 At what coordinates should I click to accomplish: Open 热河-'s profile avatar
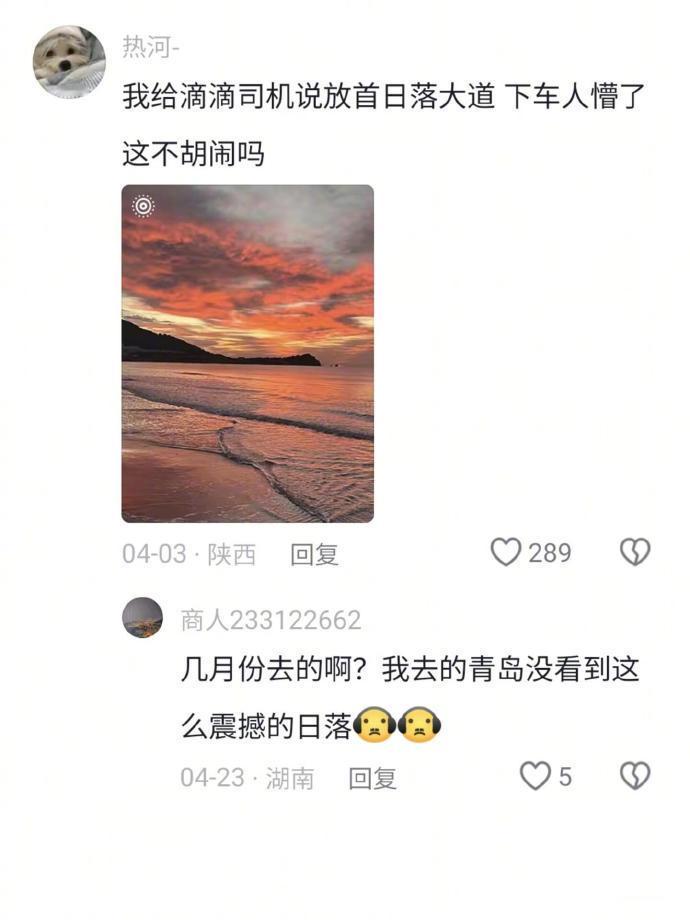[x=69, y=62]
